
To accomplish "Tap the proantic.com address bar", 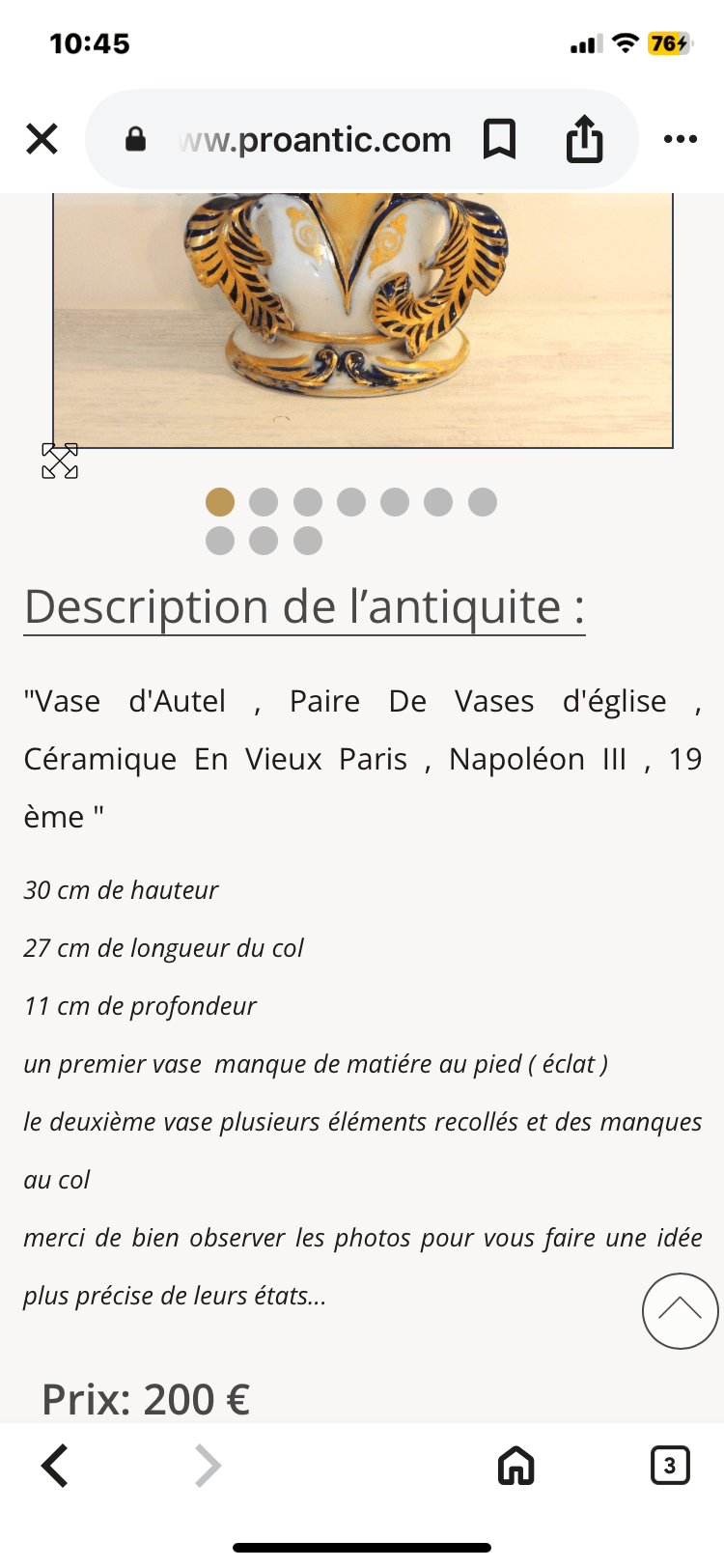I will tap(314, 140).
